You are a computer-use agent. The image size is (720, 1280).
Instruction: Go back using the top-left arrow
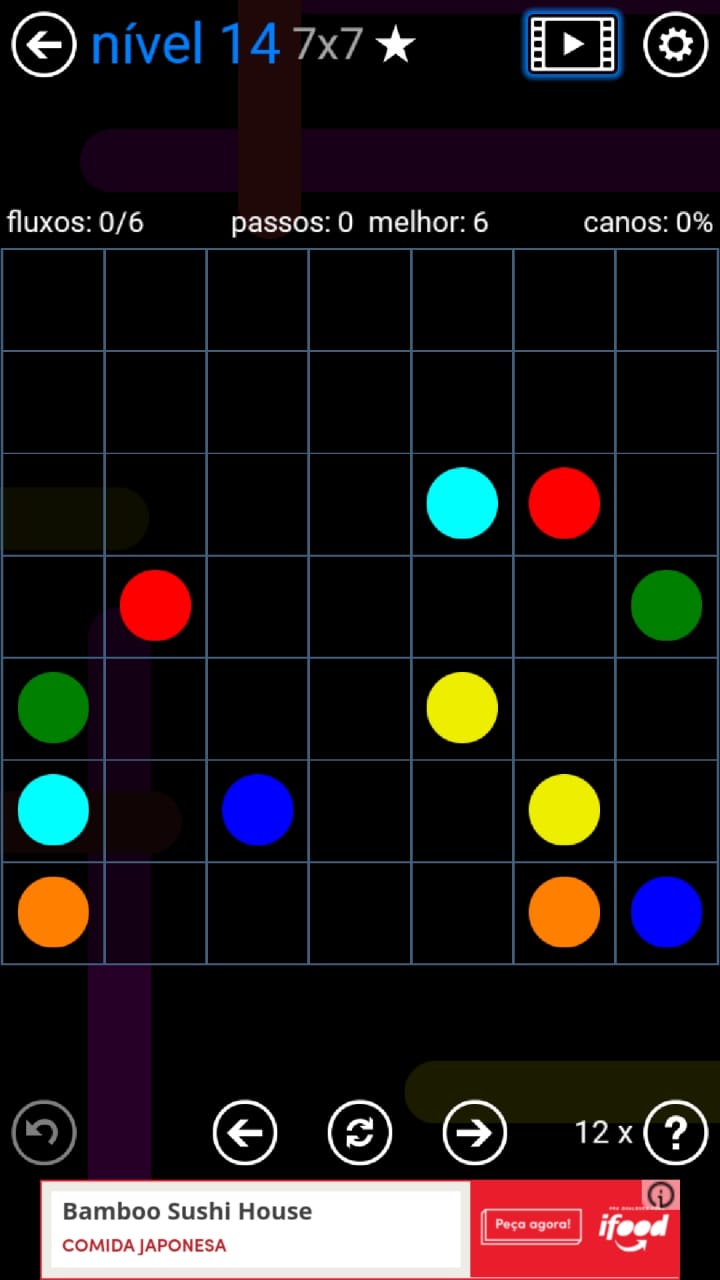pyautogui.click(x=44, y=45)
